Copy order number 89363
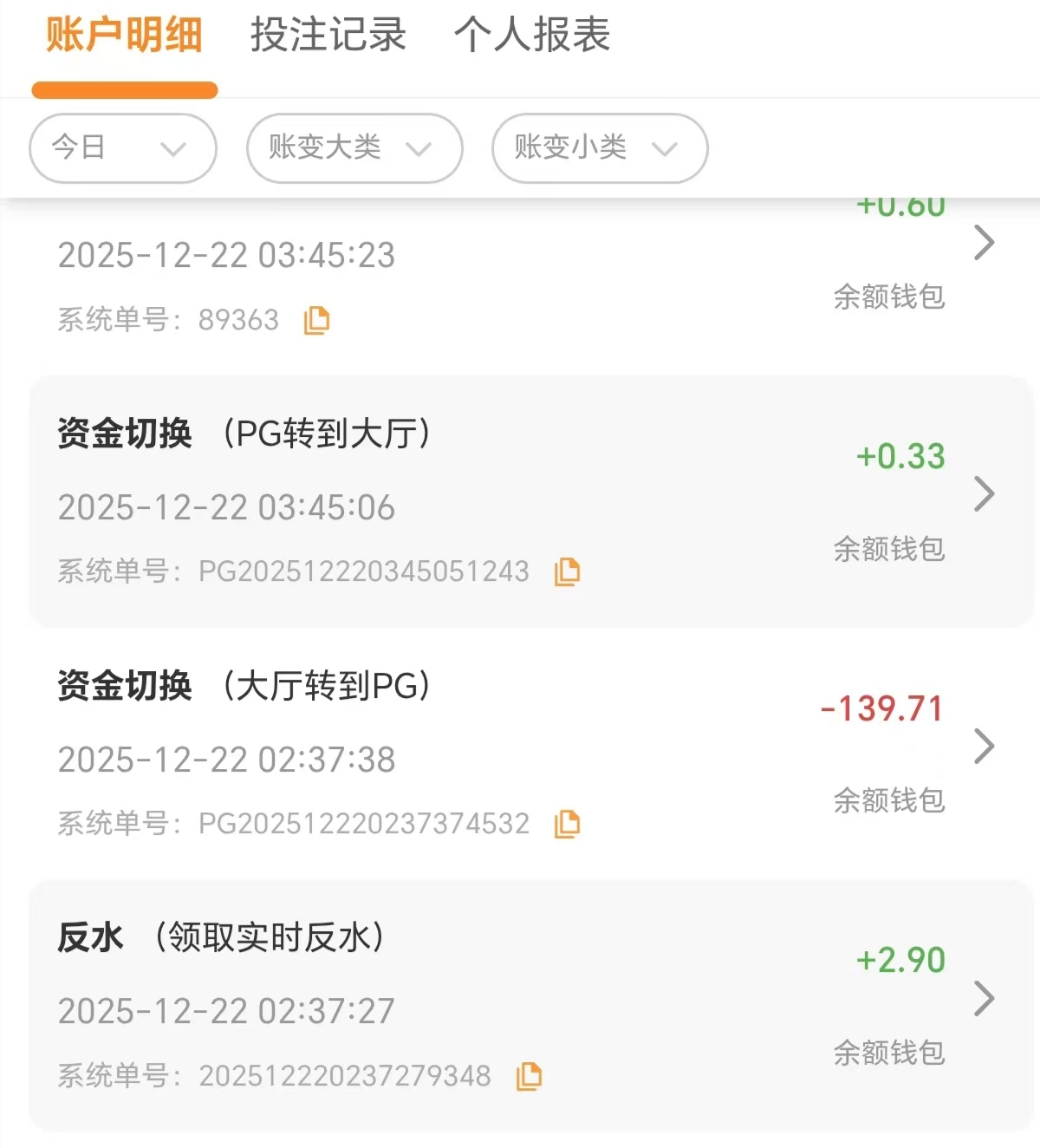The width and height of the screenshot is (1040, 1148). (317, 320)
